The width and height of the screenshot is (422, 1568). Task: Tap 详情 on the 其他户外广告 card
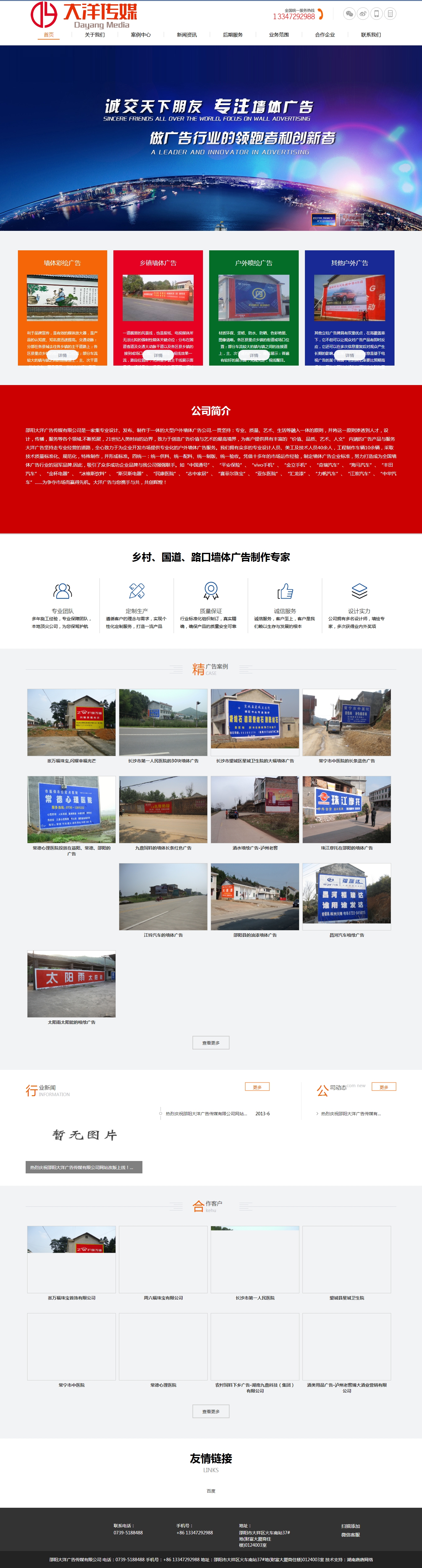349,355
